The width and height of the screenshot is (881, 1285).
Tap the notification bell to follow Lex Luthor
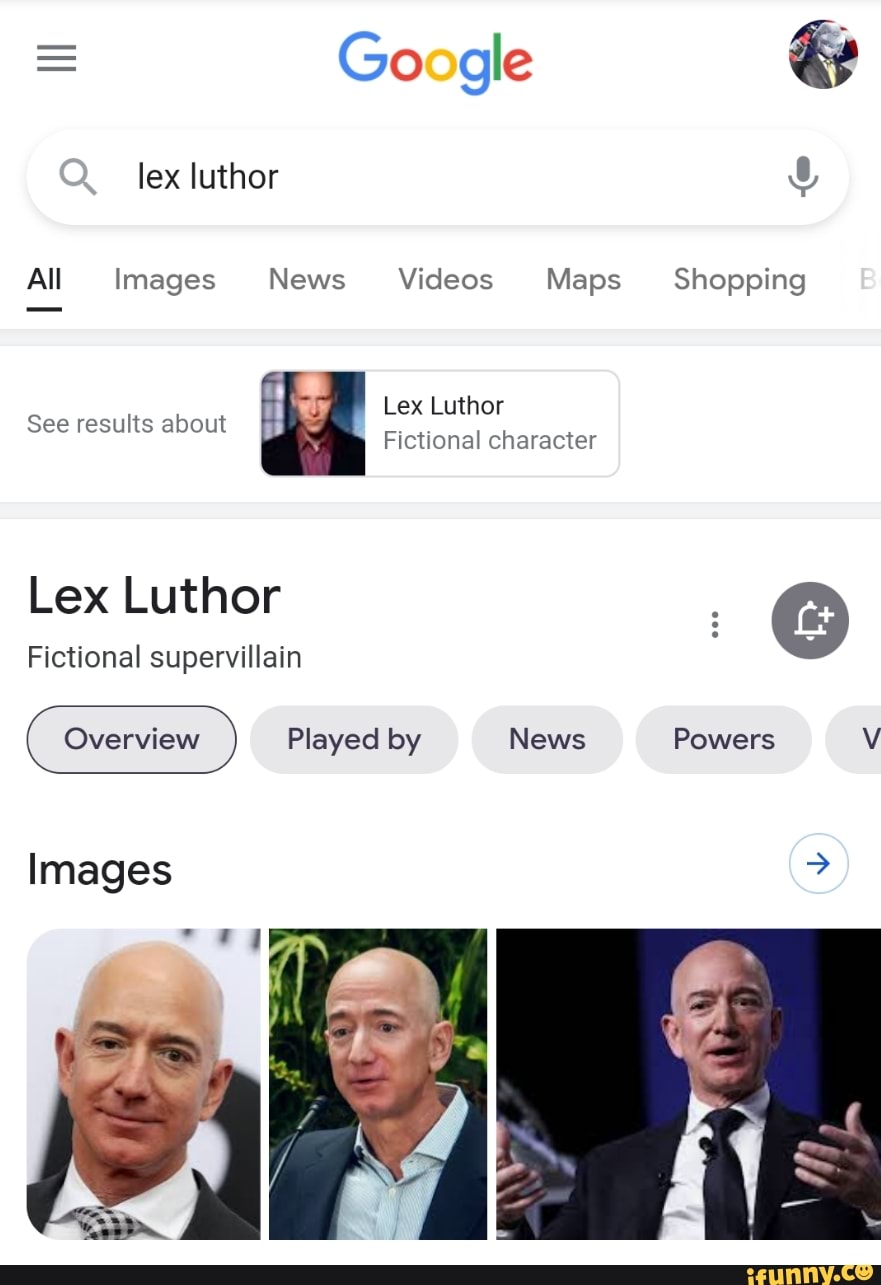[x=810, y=620]
